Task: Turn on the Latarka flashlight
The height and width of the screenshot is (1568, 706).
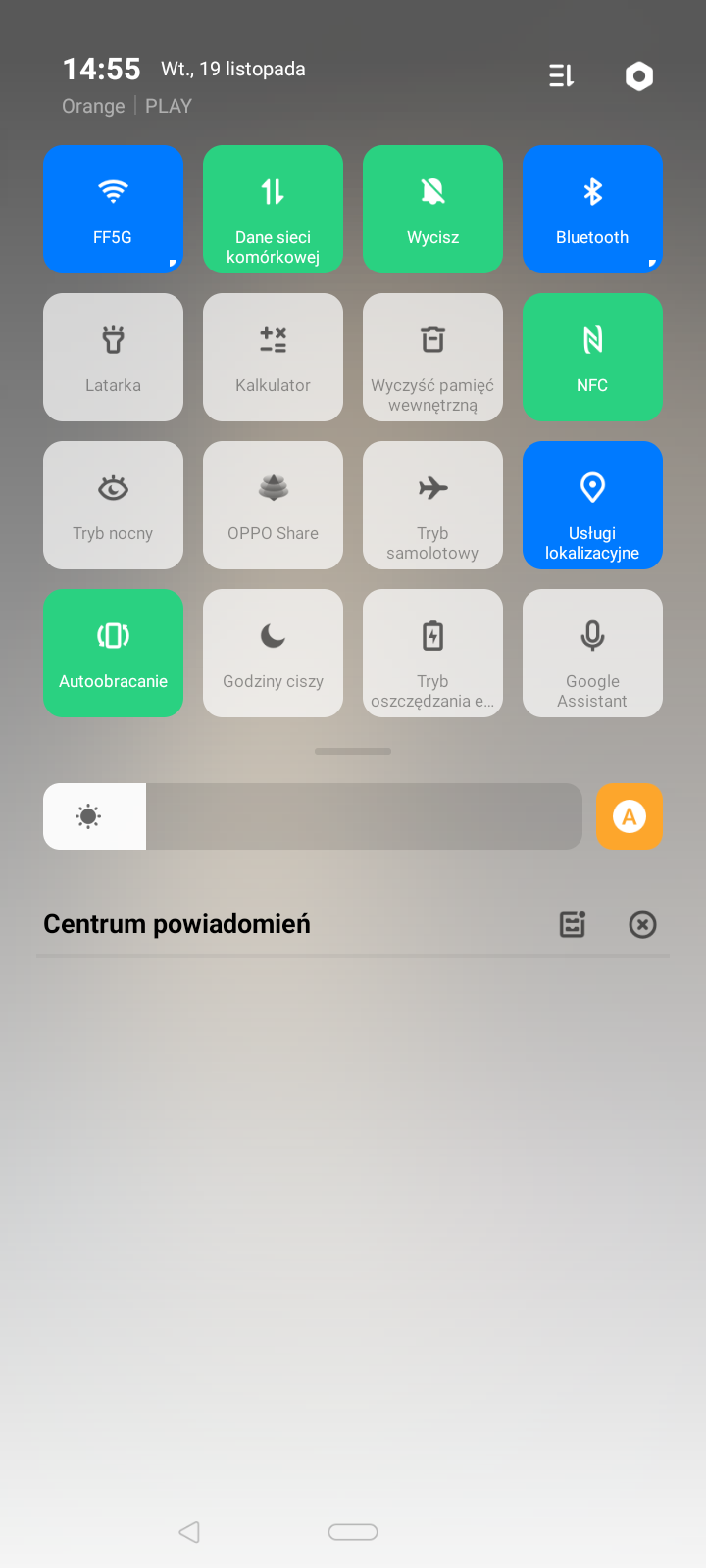Action: [114, 357]
